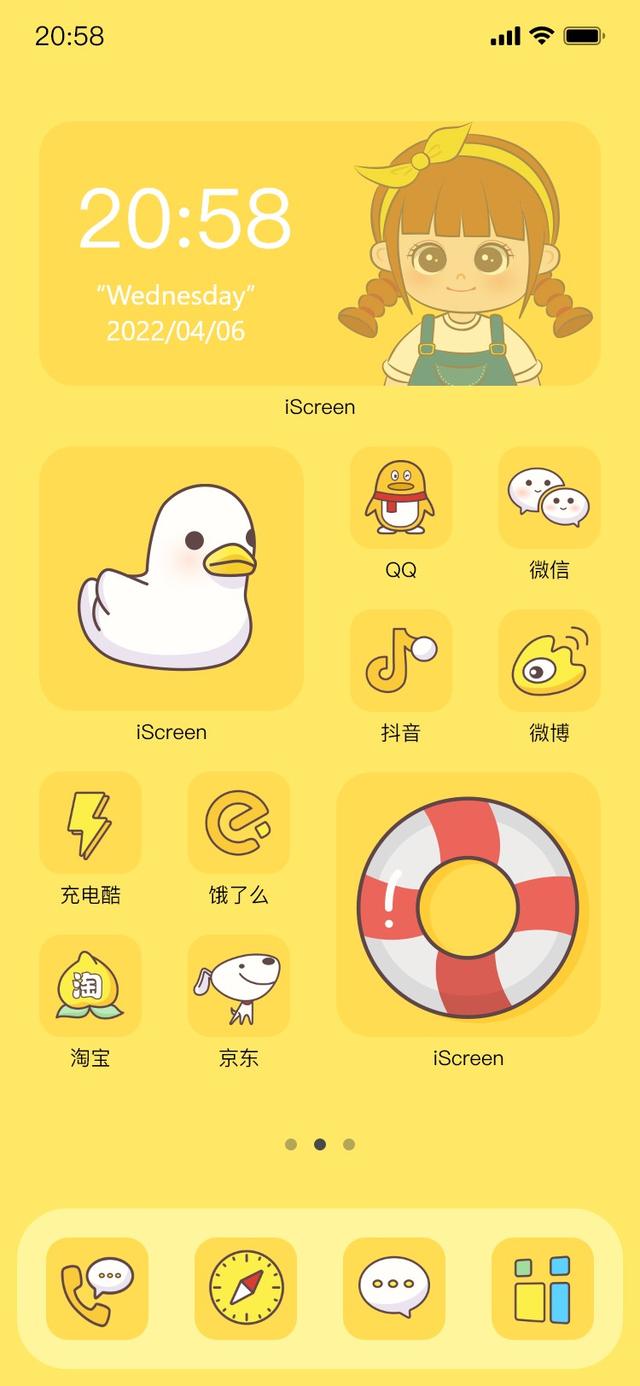Screen dimensions: 640x1386
Task: Launch the 充电酷 app
Action: (x=90, y=823)
